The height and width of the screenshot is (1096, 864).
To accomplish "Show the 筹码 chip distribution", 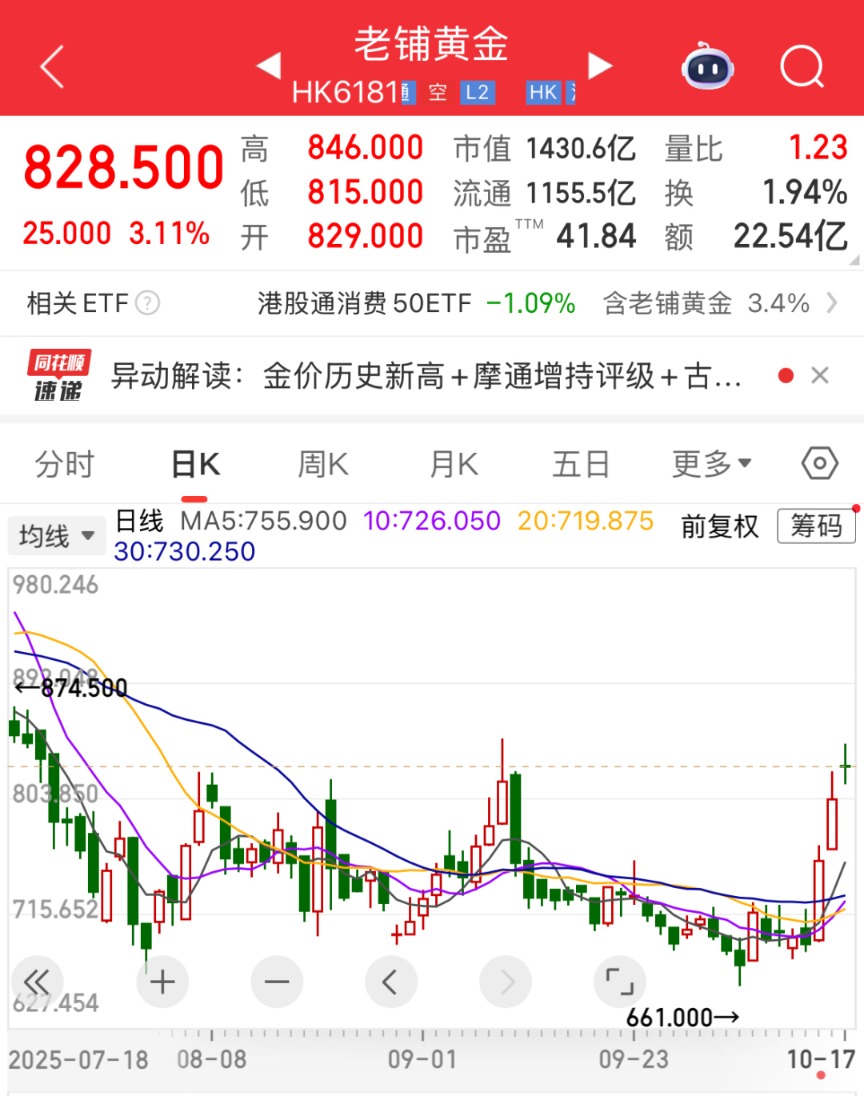I will click(816, 526).
